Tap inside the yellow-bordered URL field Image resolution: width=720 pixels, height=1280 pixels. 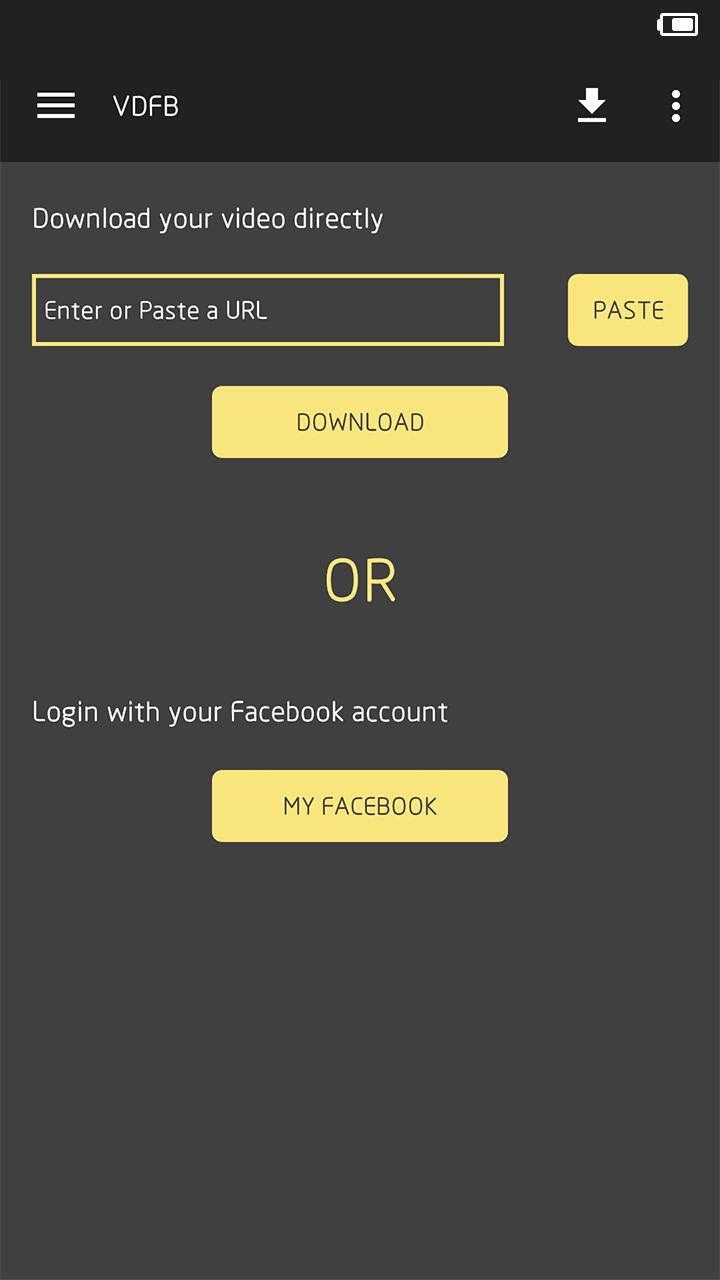point(267,309)
